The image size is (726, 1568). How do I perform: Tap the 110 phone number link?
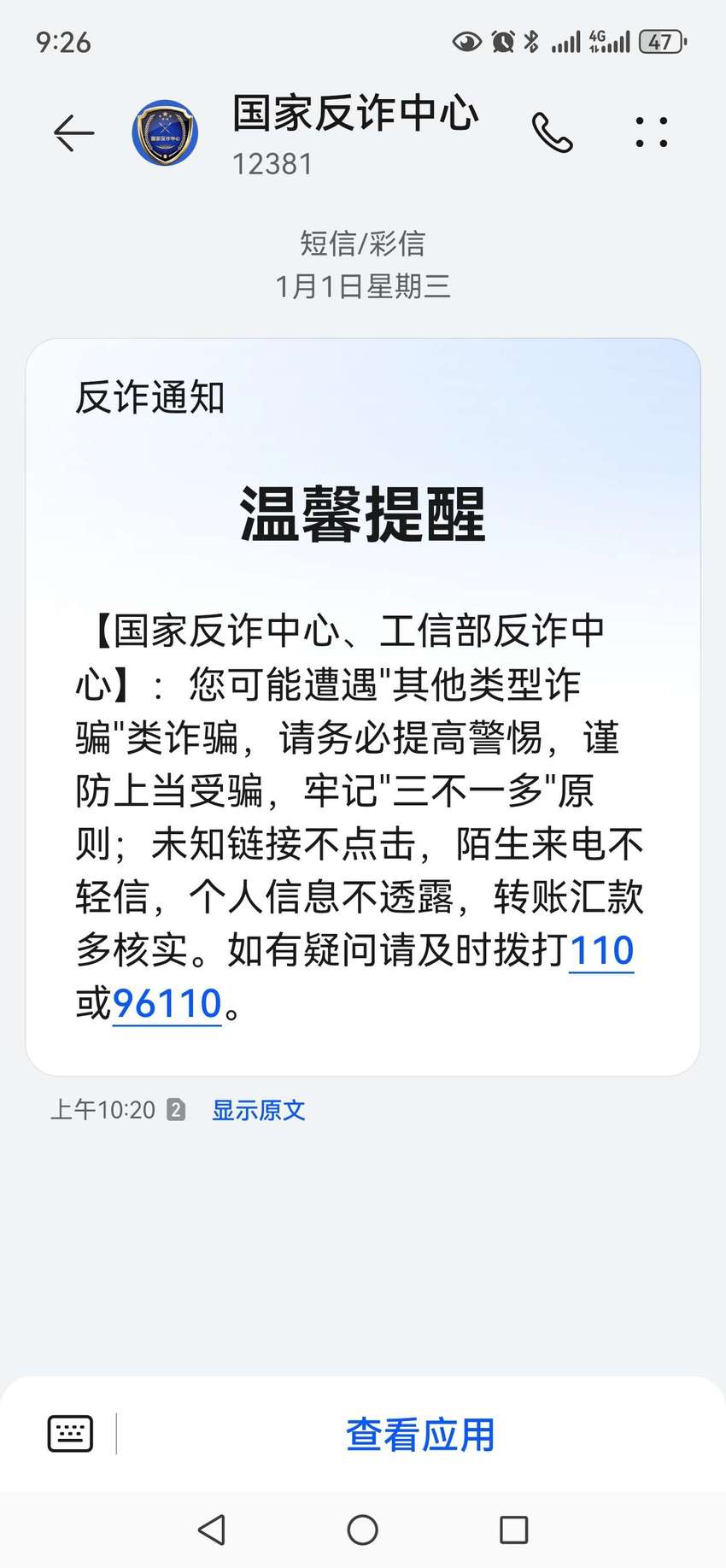[x=601, y=950]
